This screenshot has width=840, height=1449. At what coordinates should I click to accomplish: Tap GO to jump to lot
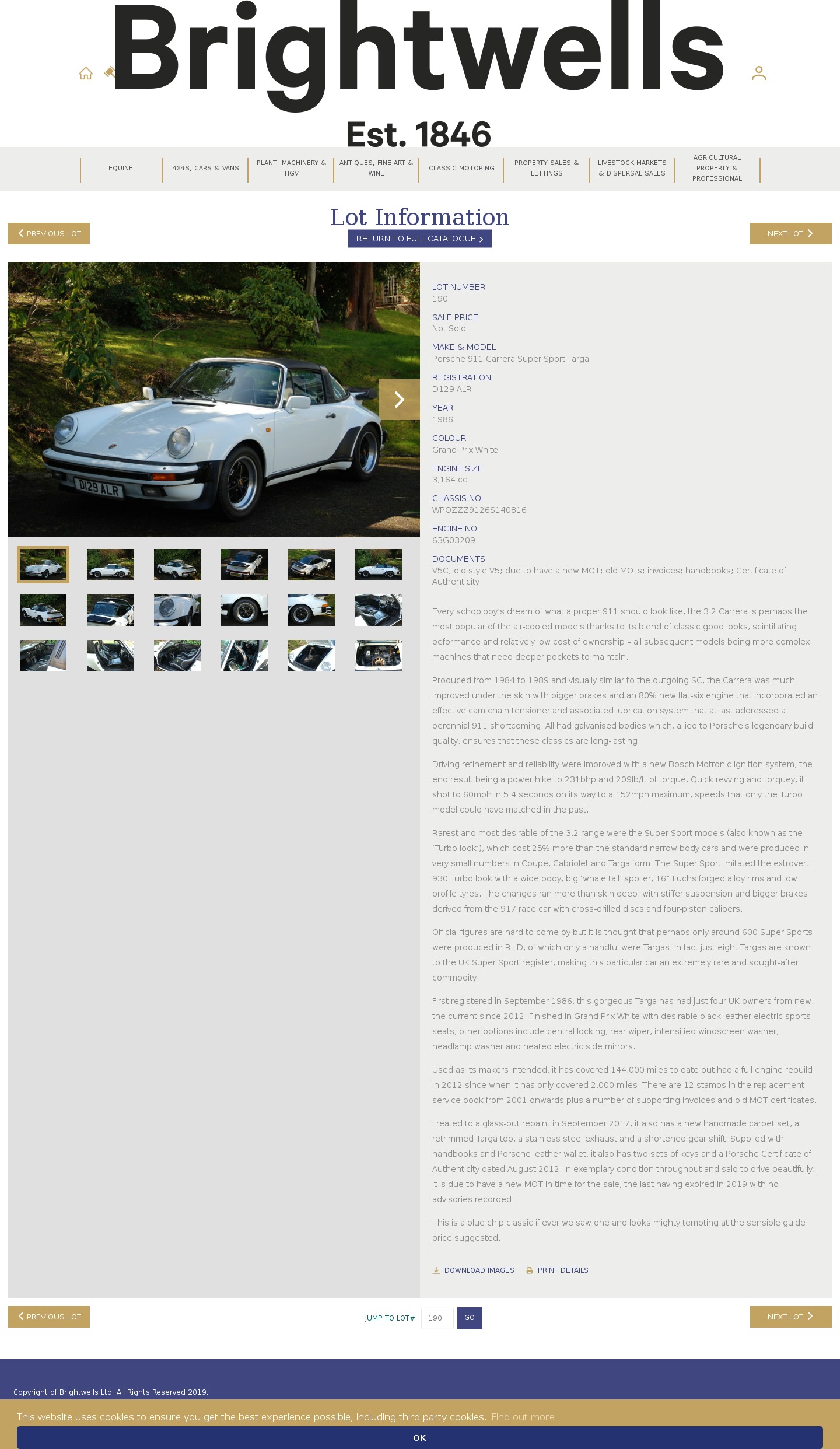click(470, 1318)
